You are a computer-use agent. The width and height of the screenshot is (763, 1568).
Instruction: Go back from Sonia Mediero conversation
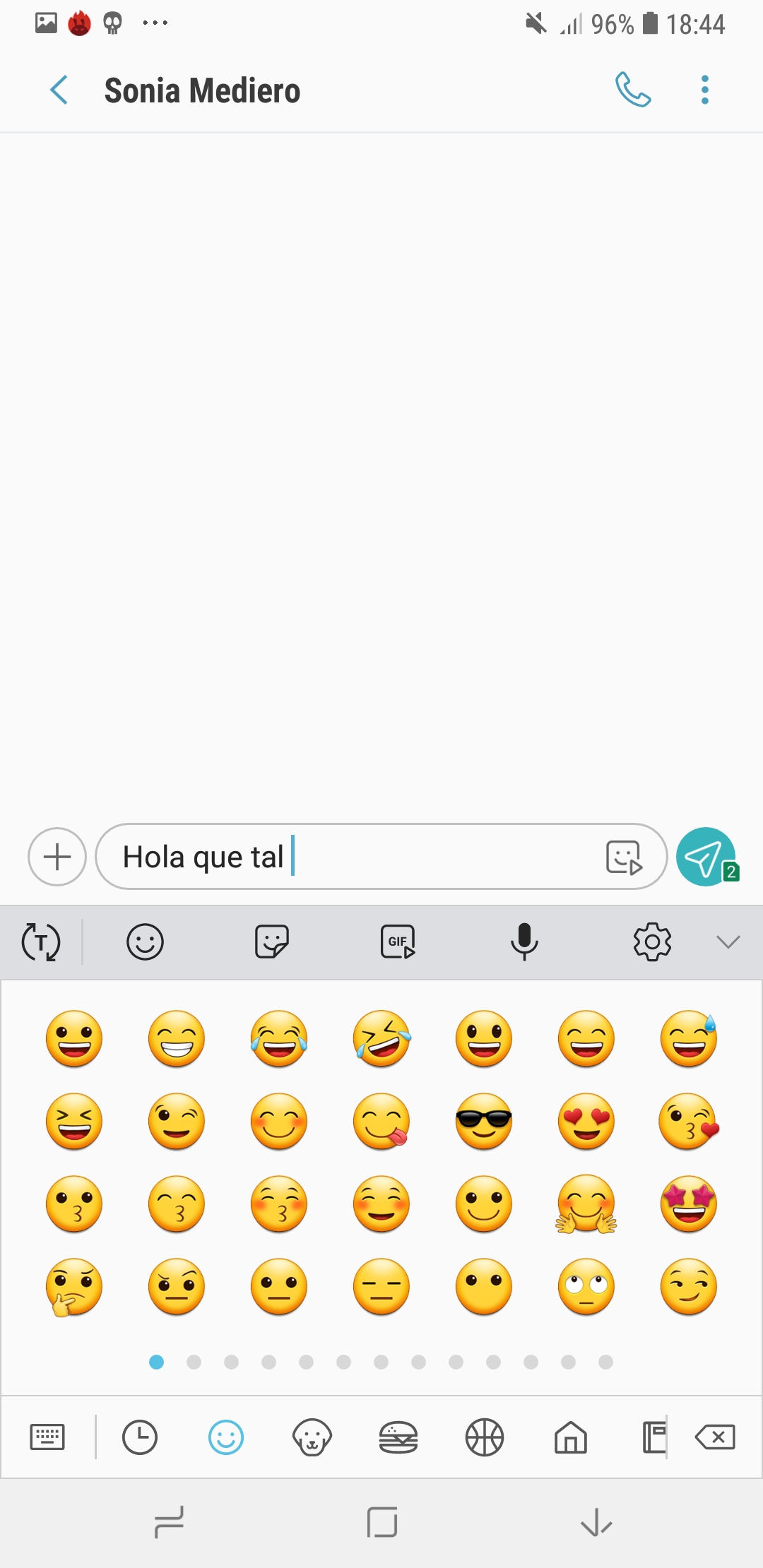[59, 90]
